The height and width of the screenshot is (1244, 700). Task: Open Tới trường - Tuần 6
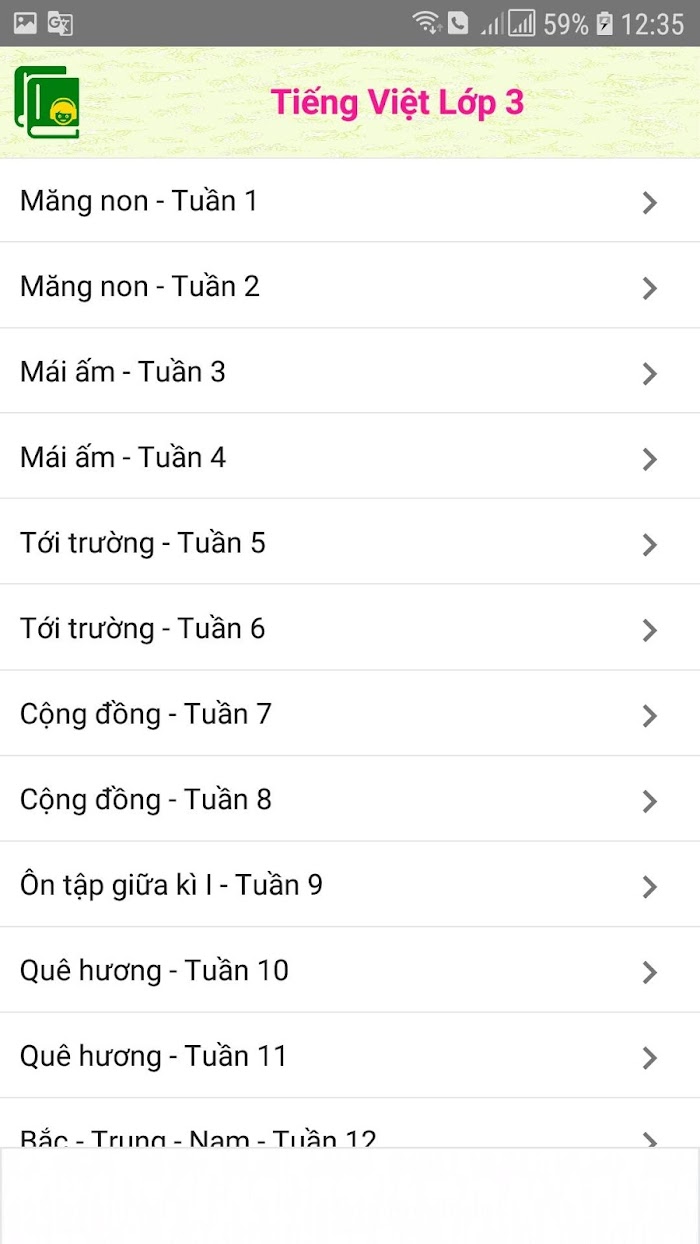tap(350, 628)
